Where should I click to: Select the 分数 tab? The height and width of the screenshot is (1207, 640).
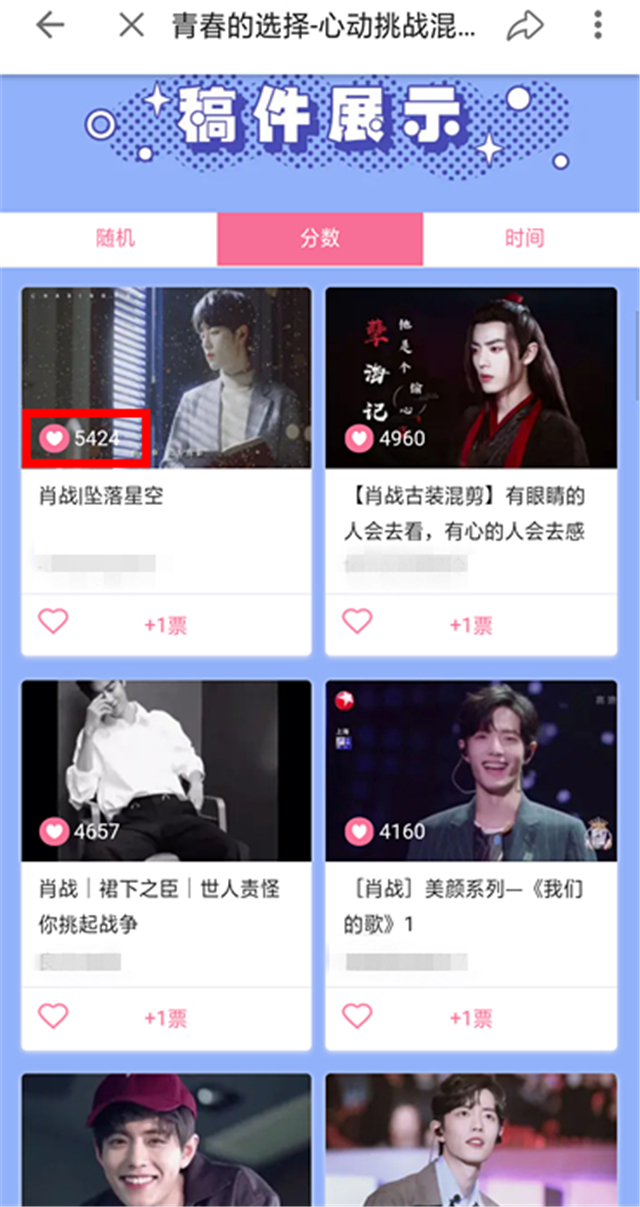tap(320, 239)
